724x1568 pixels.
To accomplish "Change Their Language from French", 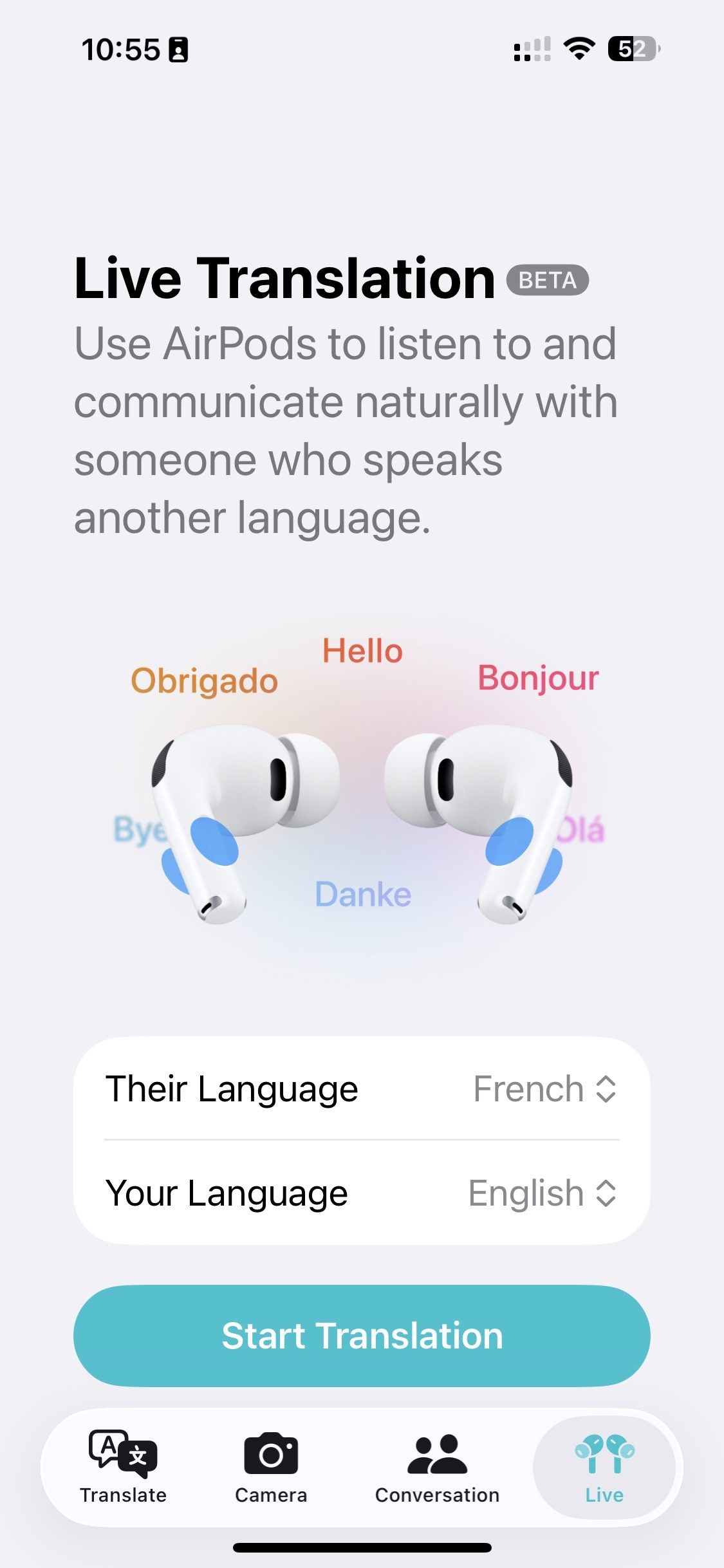I will [x=544, y=1089].
